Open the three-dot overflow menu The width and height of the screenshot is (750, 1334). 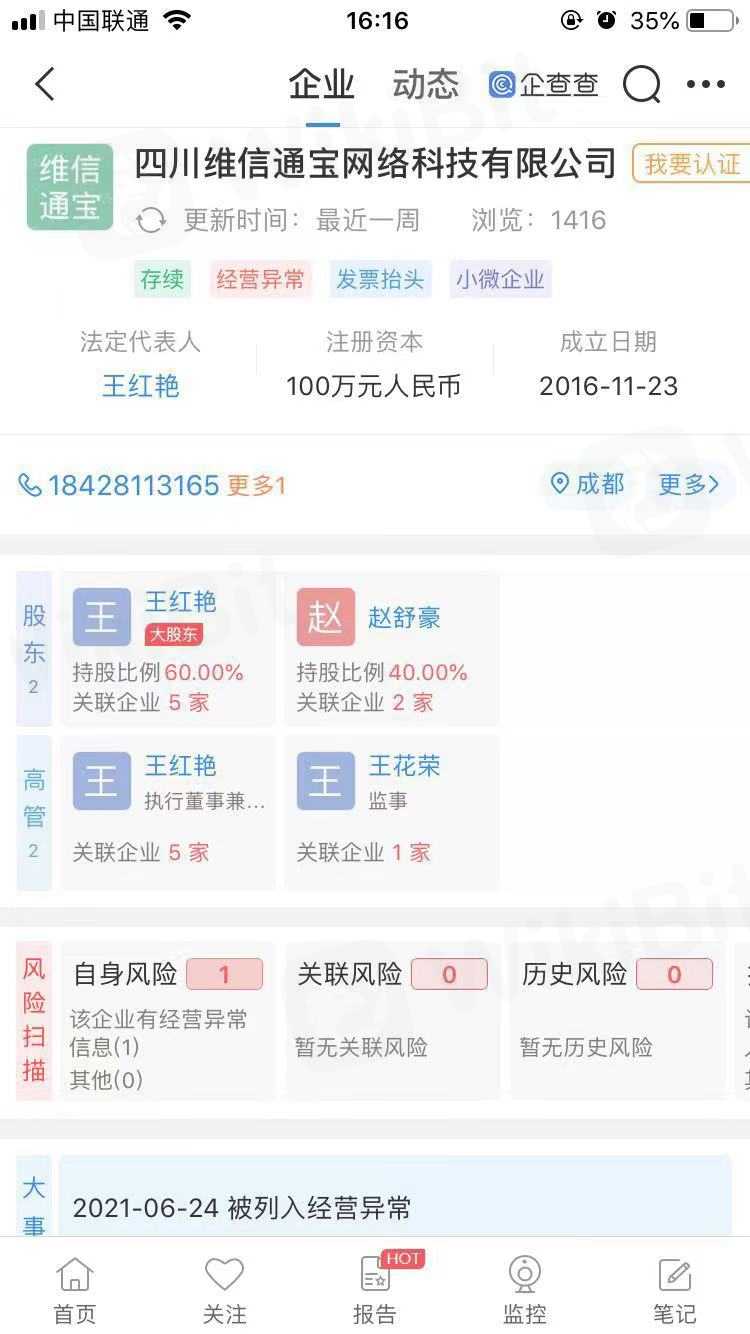(706, 85)
